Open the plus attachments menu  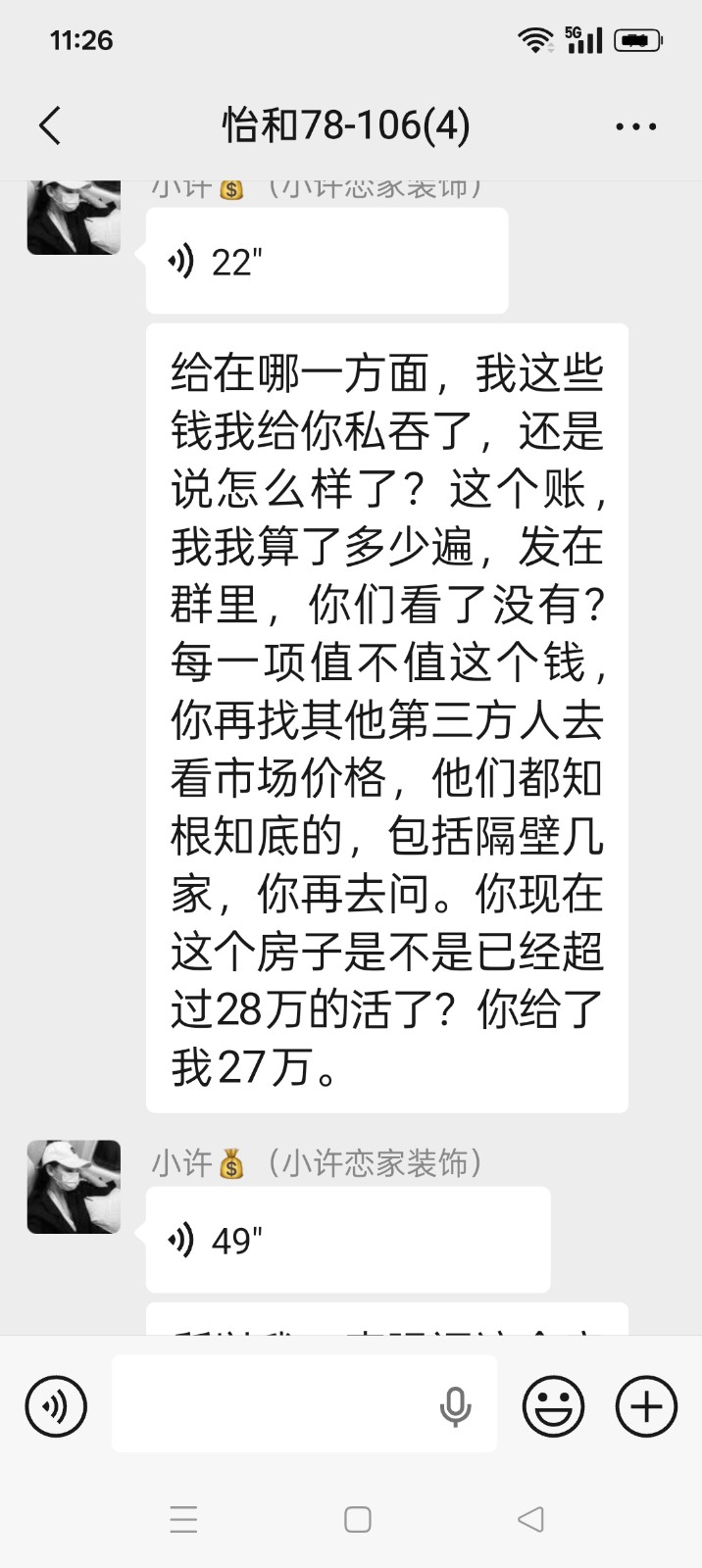646,1406
